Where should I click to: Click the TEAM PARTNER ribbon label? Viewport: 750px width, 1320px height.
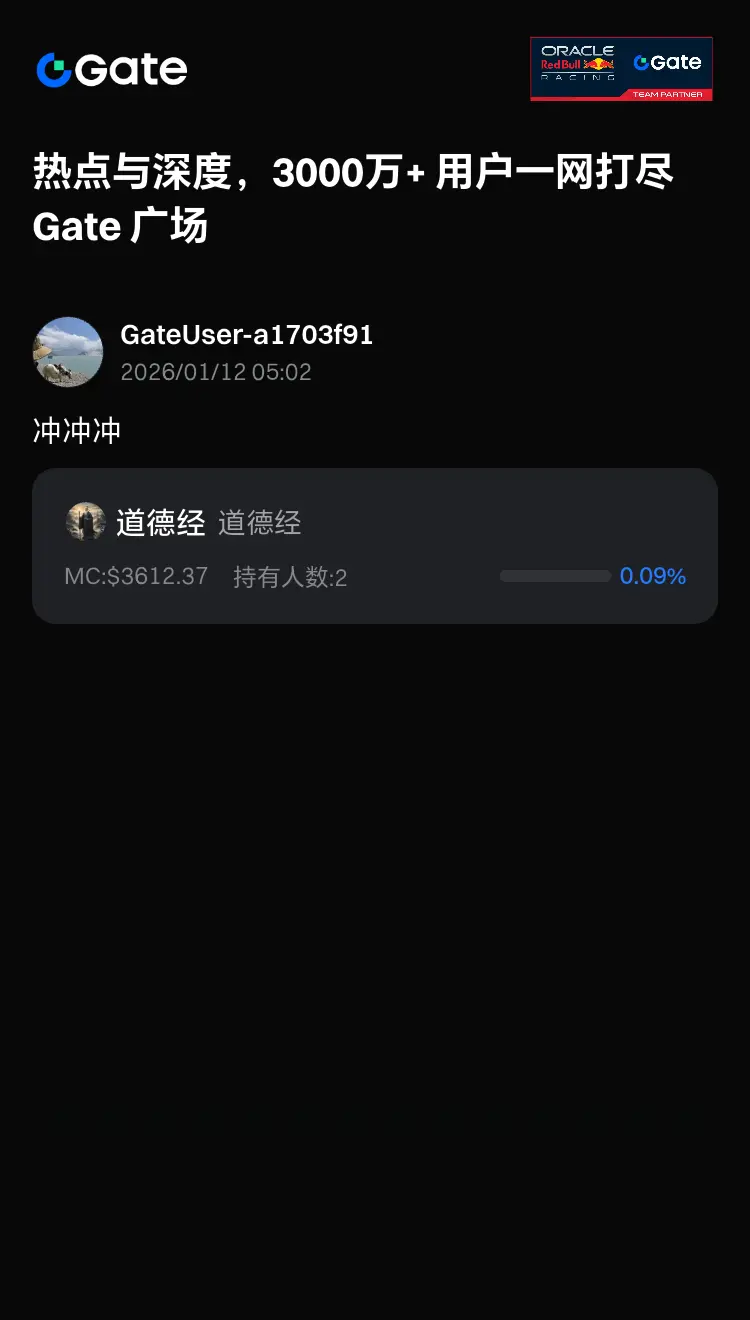(x=670, y=92)
